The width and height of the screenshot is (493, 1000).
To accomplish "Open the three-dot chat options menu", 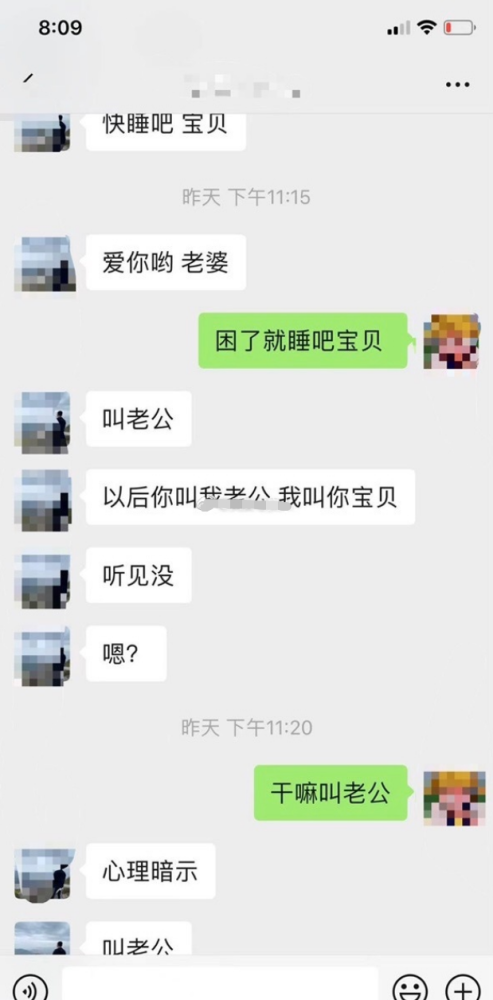I will 457,84.
